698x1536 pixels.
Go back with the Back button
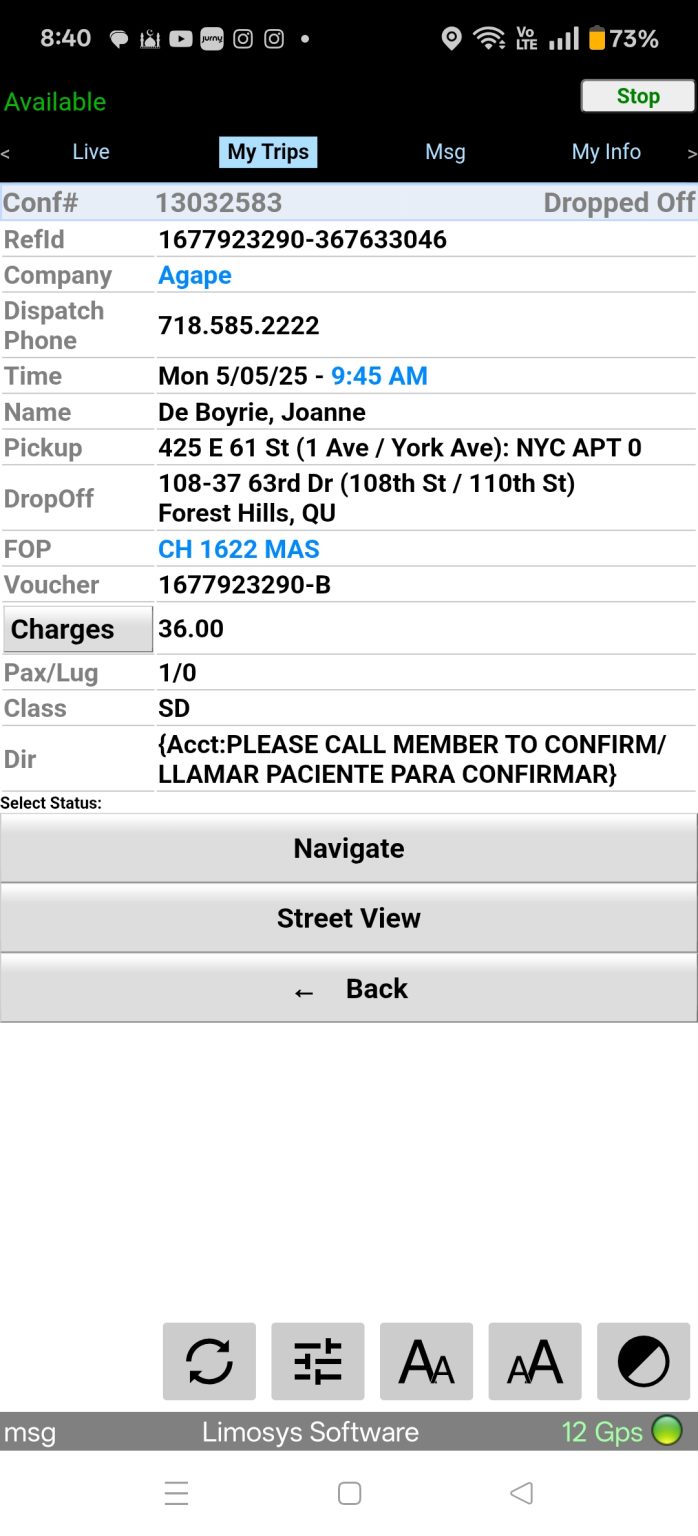tap(349, 988)
